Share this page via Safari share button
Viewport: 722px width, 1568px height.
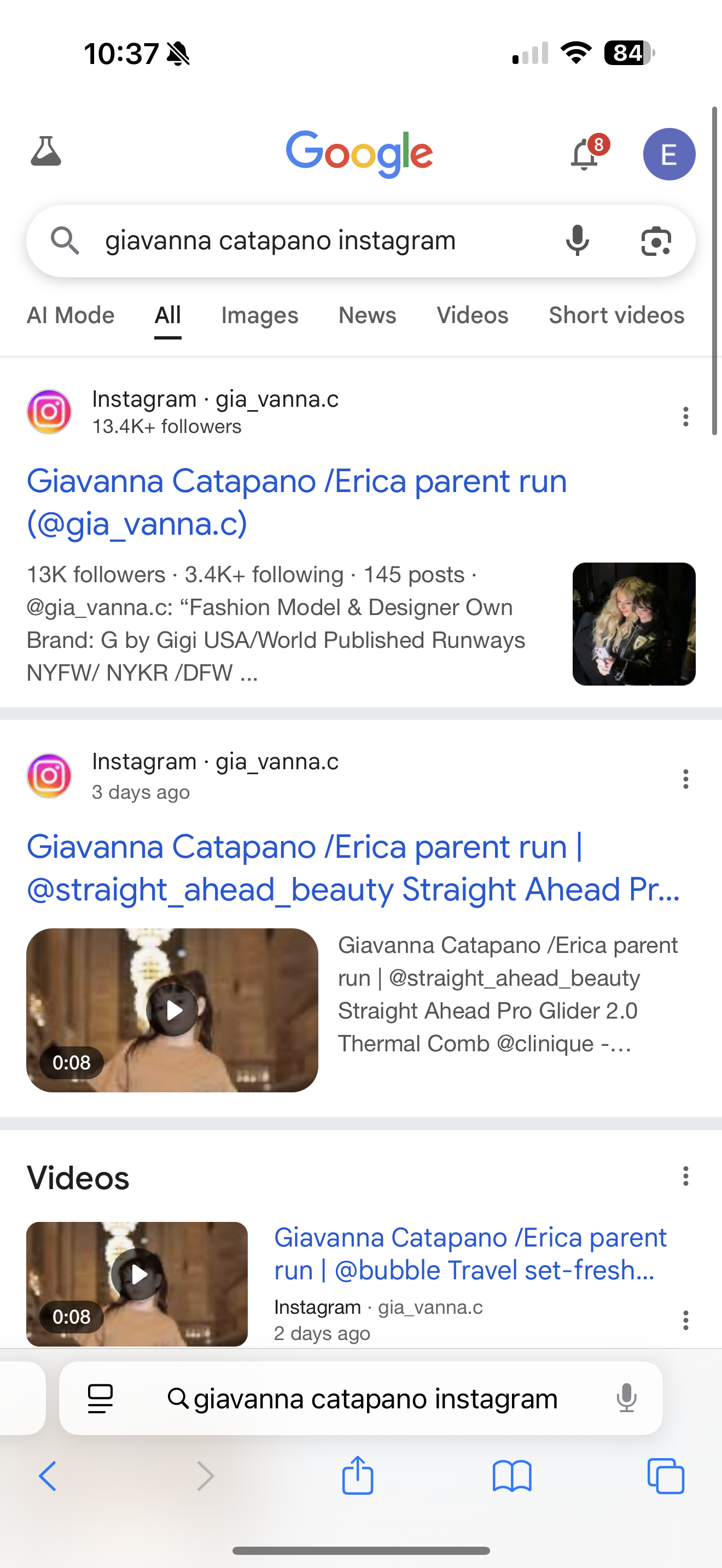tap(357, 1475)
